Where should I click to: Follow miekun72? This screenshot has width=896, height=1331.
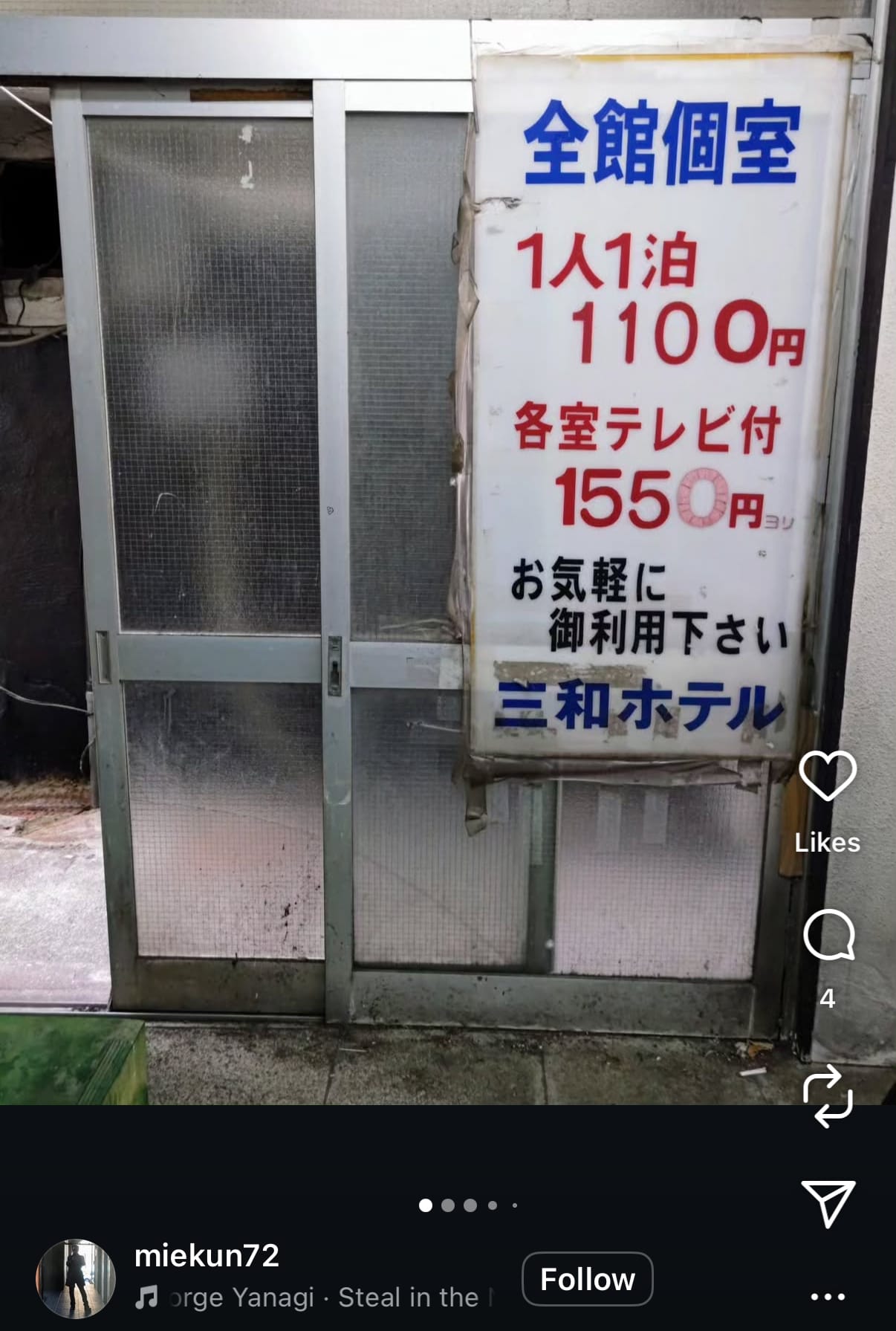pos(587,1279)
